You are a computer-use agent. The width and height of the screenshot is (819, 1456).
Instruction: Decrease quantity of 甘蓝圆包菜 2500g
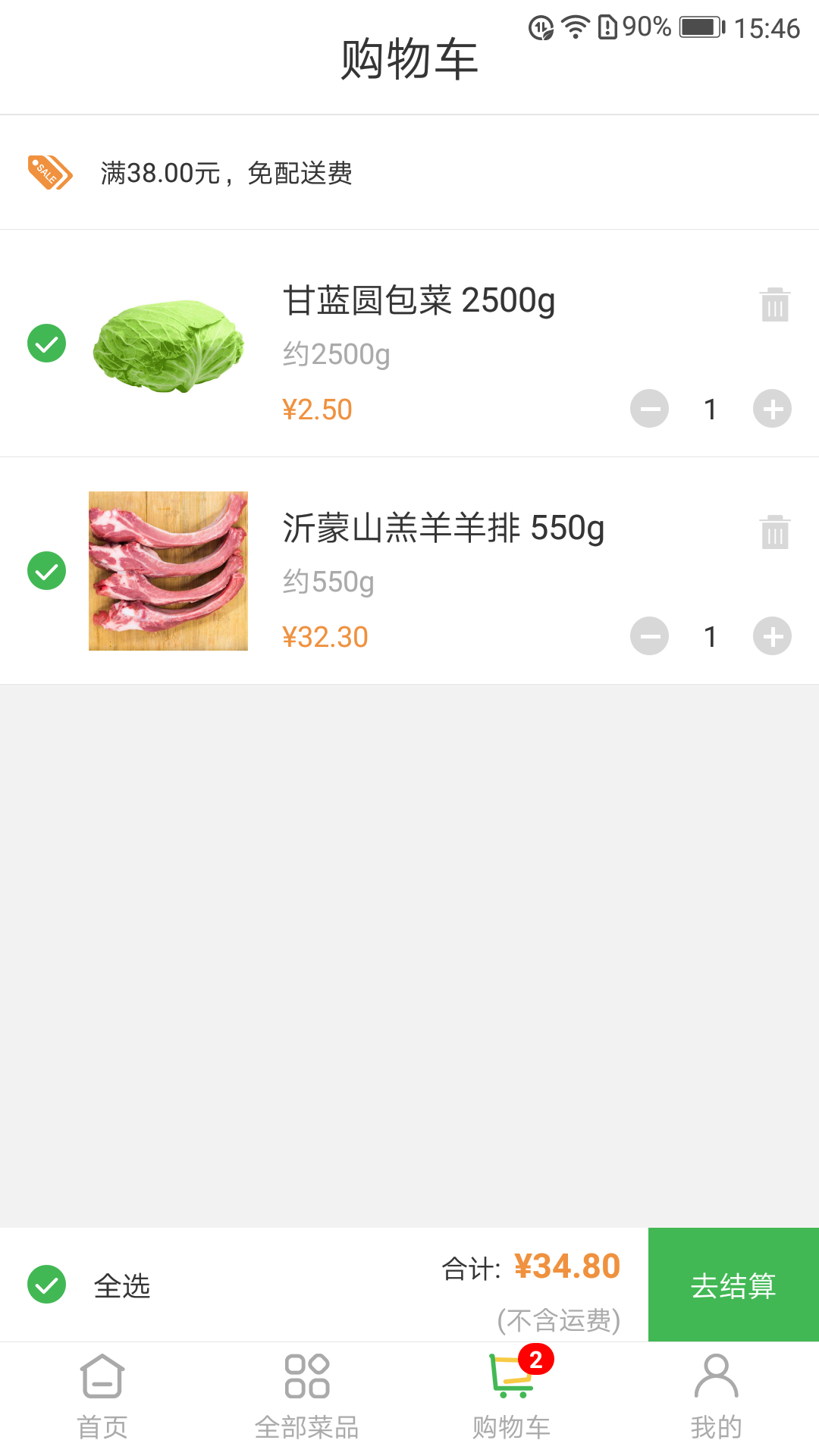(650, 409)
